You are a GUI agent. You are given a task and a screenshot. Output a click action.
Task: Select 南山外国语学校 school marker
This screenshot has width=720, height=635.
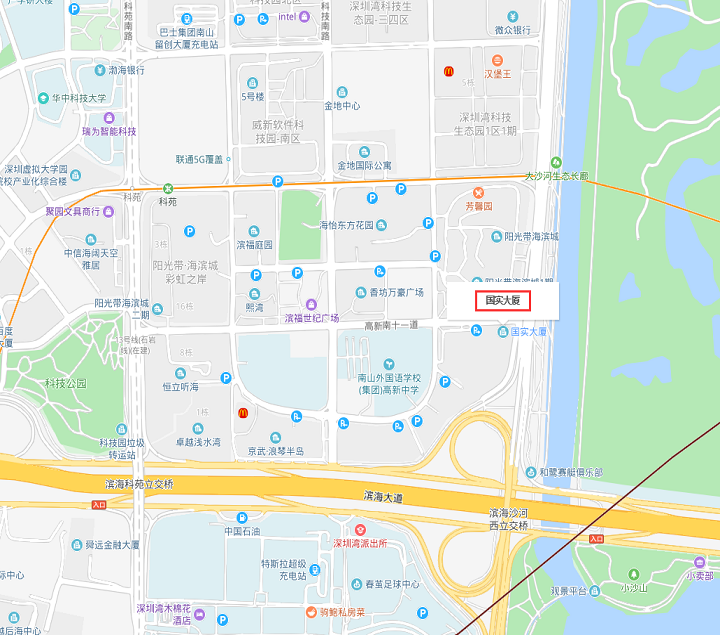click(x=390, y=364)
